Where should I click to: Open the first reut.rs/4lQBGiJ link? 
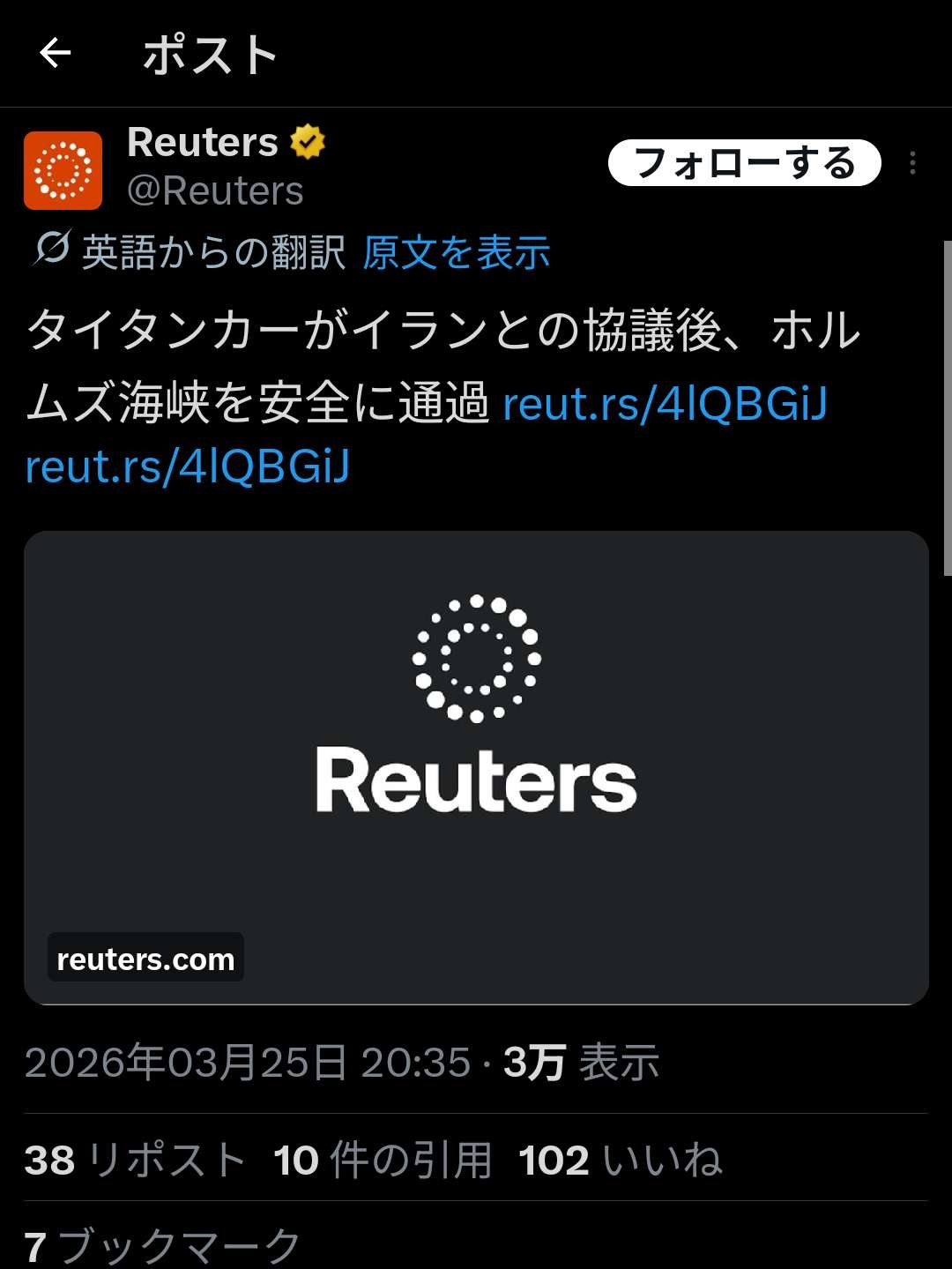click(x=665, y=404)
